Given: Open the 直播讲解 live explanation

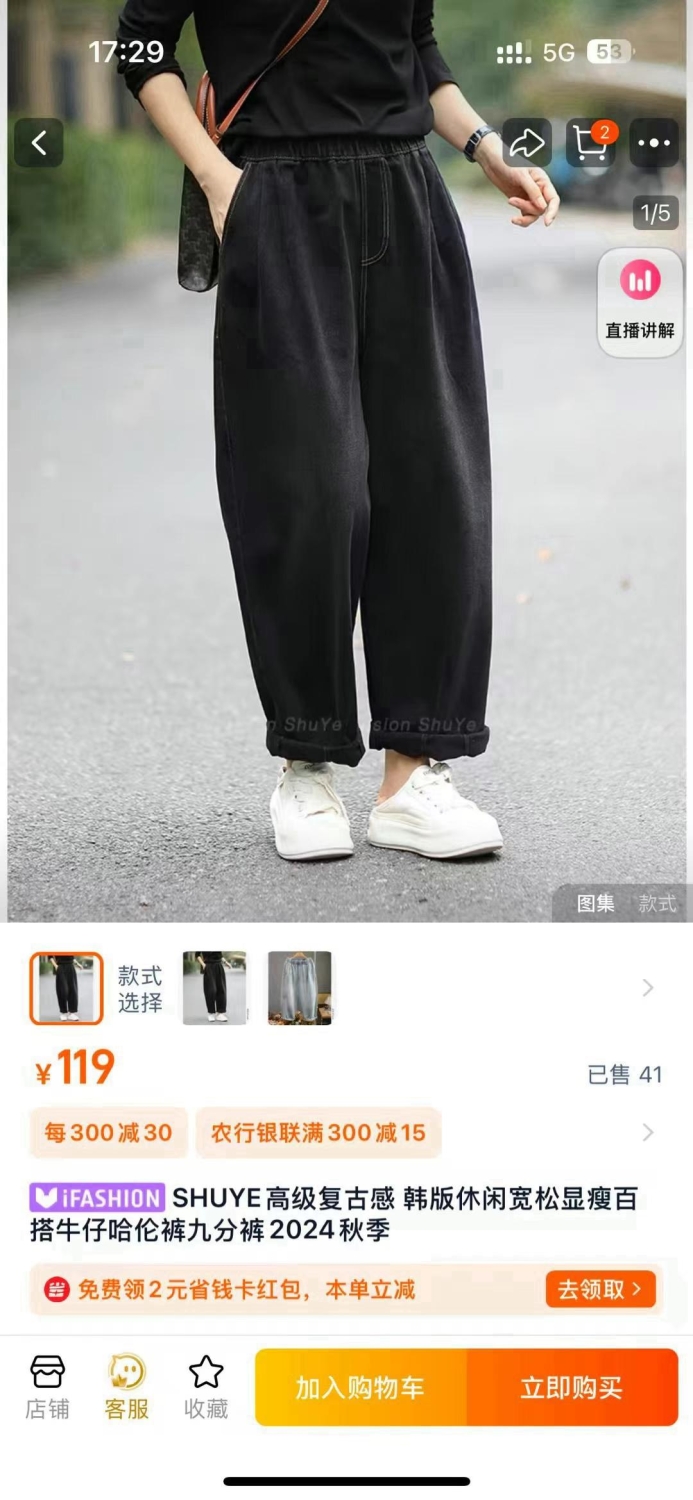Looking at the screenshot, I should click(640, 303).
